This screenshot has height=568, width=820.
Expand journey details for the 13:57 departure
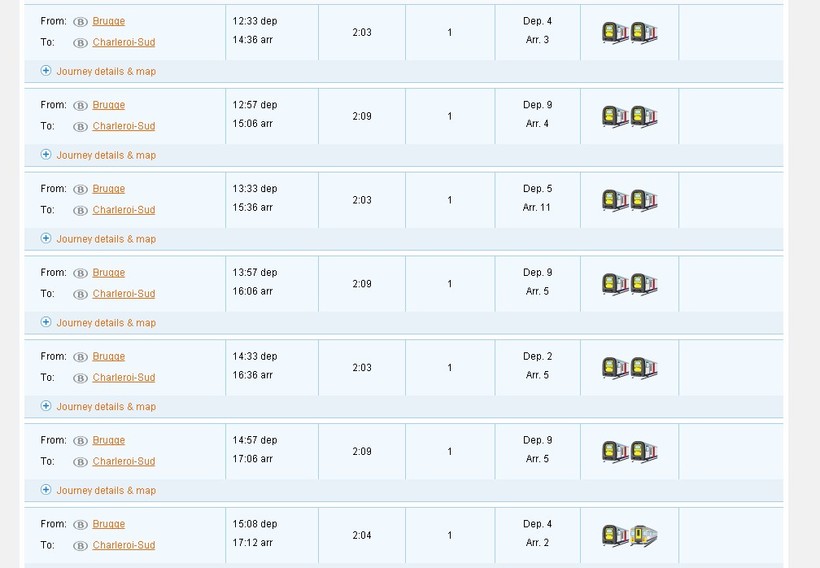(105, 323)
